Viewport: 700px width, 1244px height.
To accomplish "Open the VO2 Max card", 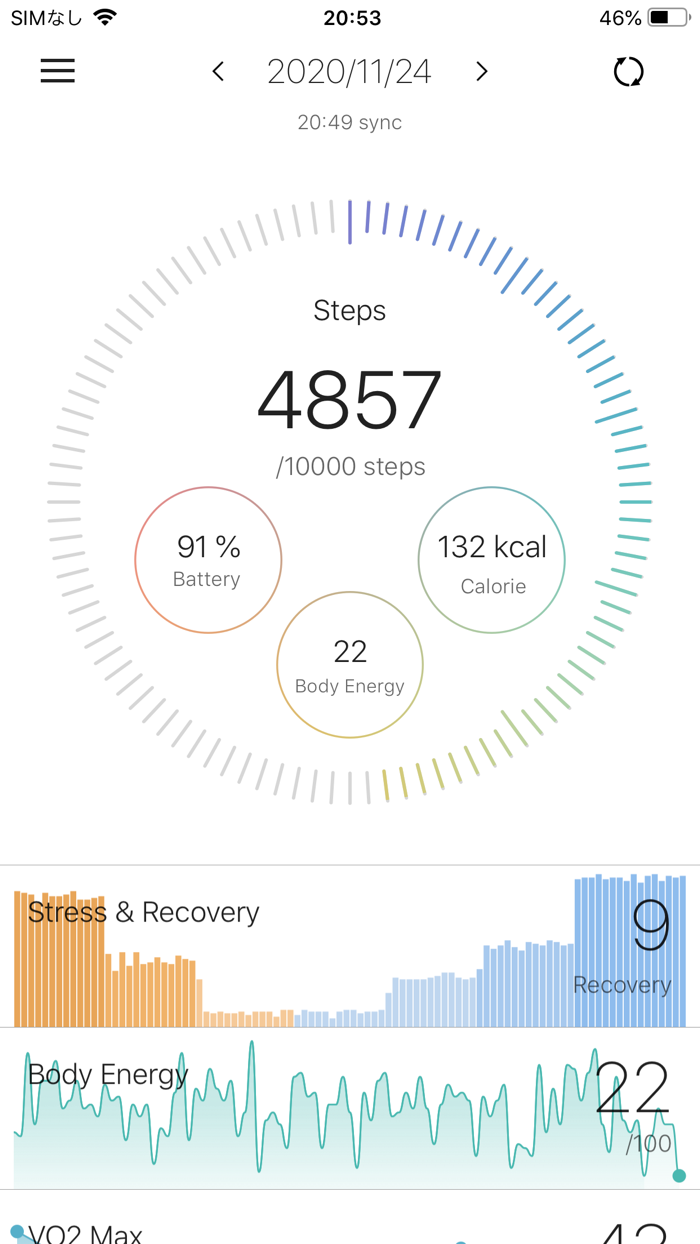I will click(350, 1218).
